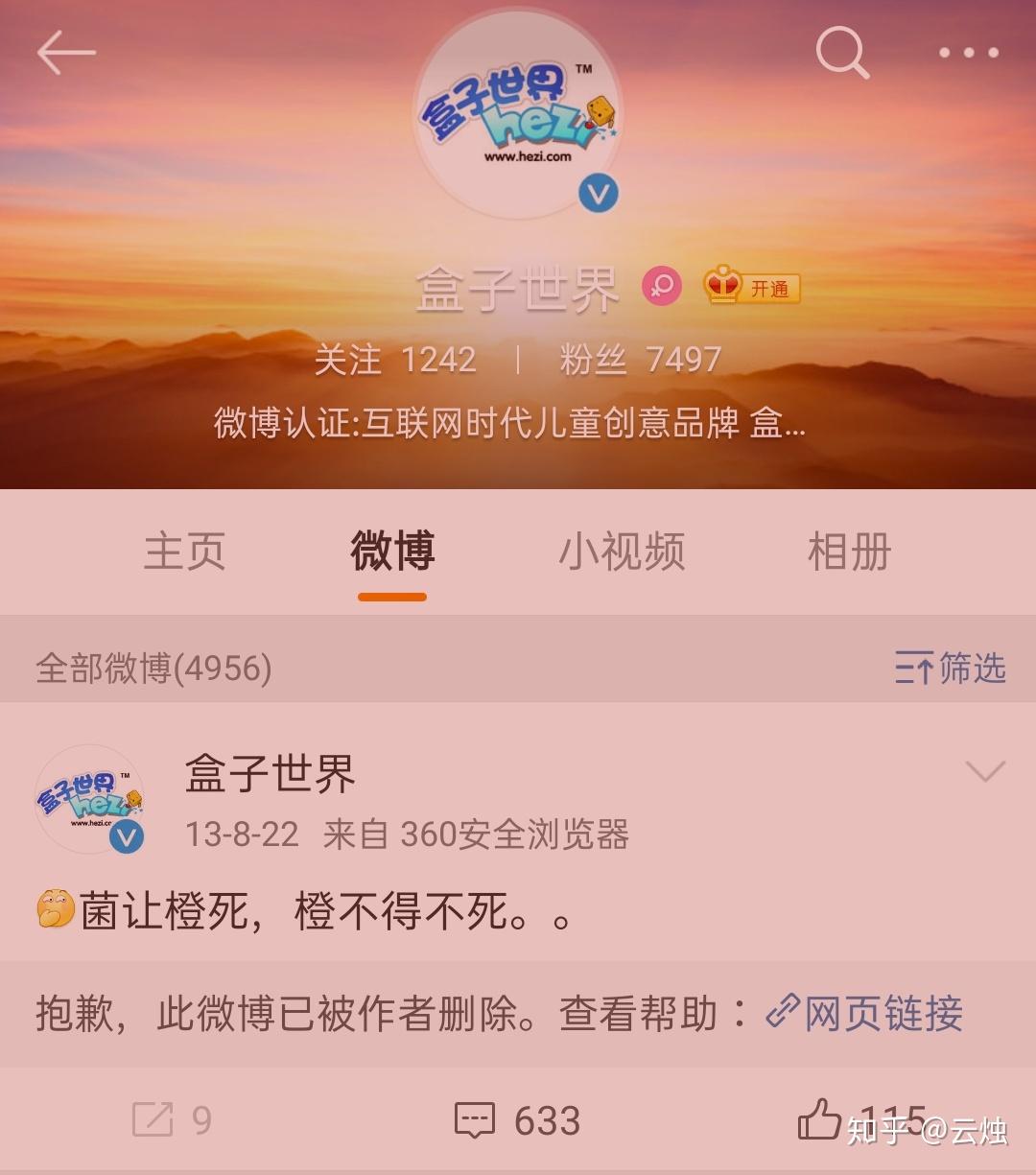This screenshot has height=1175, width=1036.
Task: Open the three-dot overflow menu
Action: coord(969,53)
